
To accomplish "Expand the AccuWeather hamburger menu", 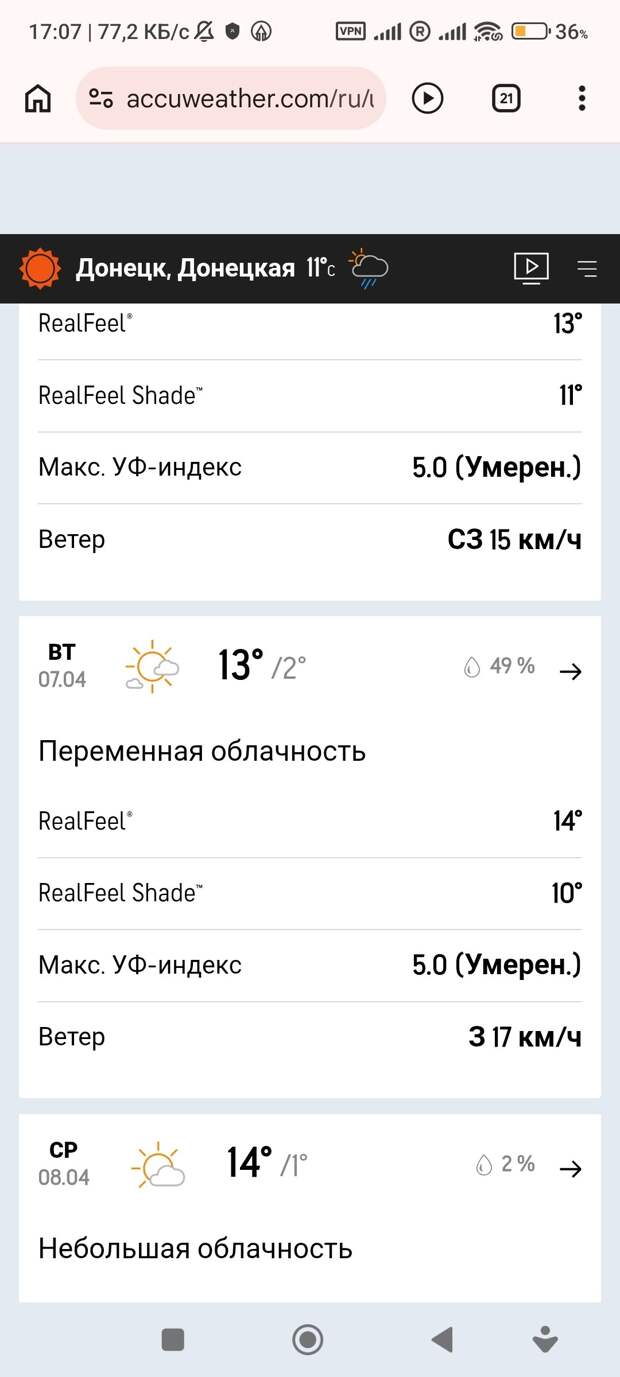I will point(588,268).
